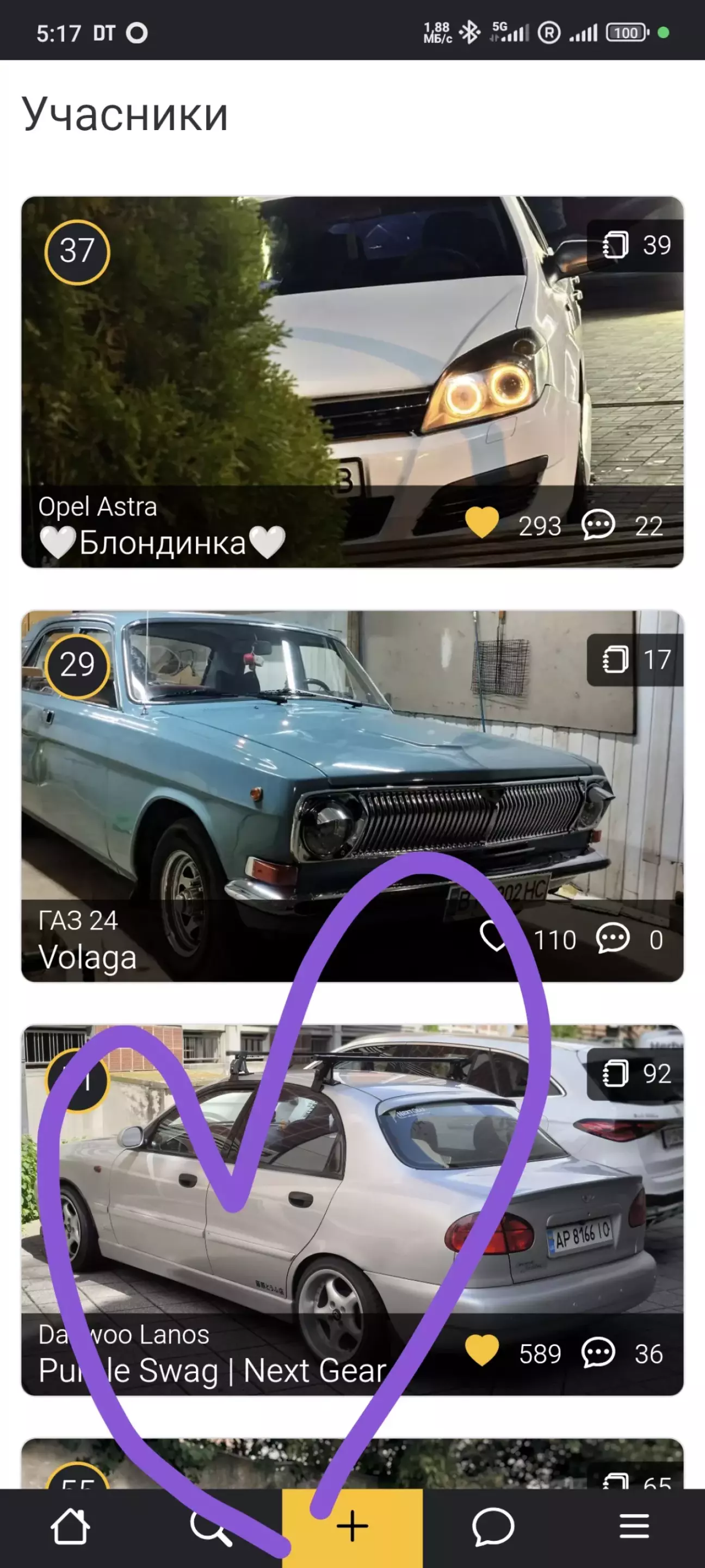Viewport: 705px width, 1568px height.
Task: Go to the home tab
Action: (x=71, y=1527)
